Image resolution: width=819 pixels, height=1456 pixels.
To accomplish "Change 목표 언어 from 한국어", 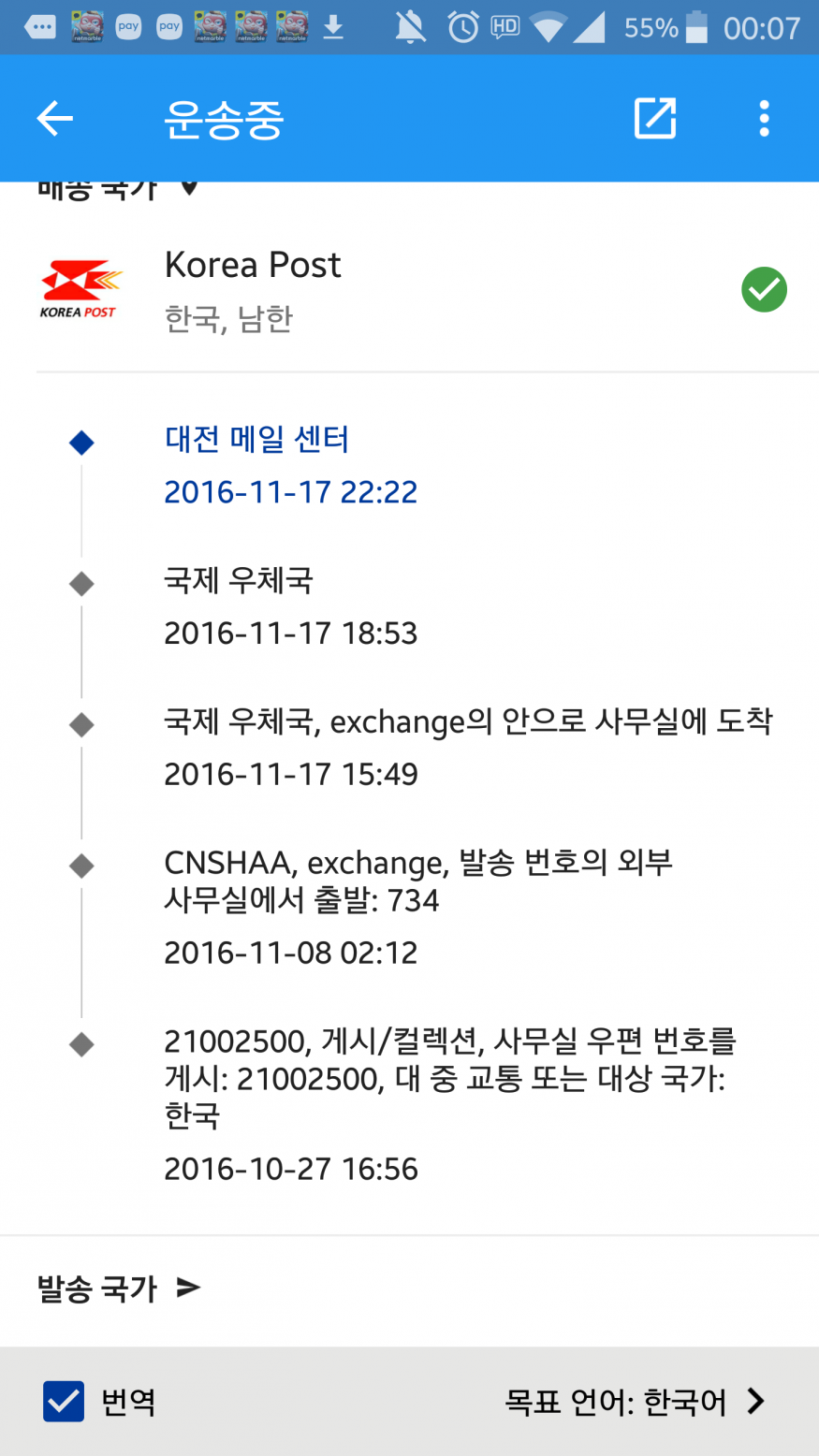I will [x=635, y=1401].
